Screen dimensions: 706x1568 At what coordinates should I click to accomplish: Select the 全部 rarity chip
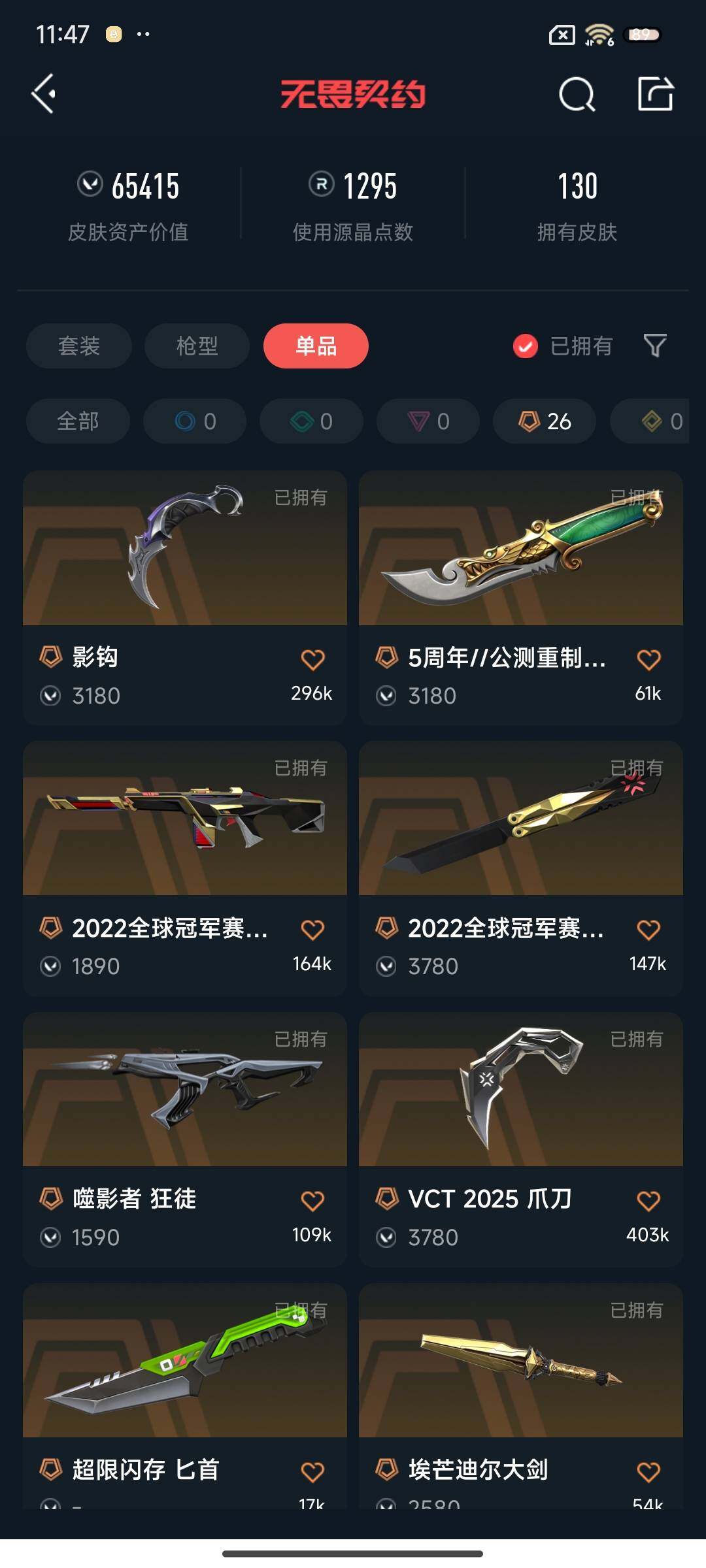click(78, 421)
